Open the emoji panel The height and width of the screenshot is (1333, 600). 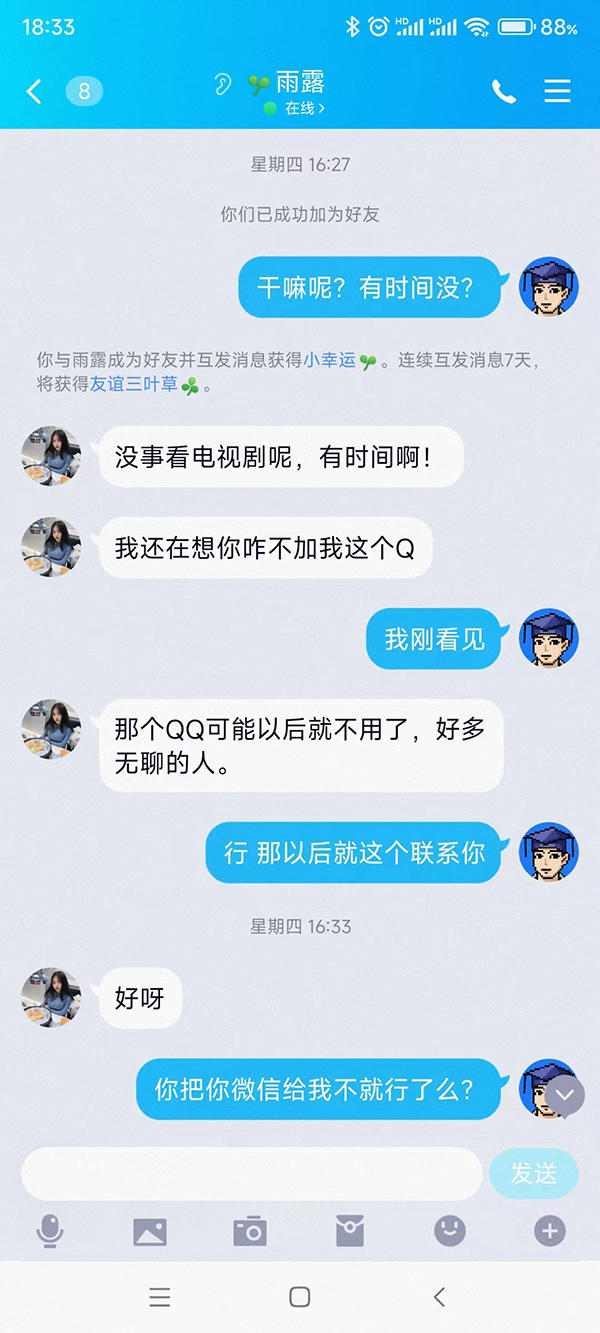(449, 1231)
